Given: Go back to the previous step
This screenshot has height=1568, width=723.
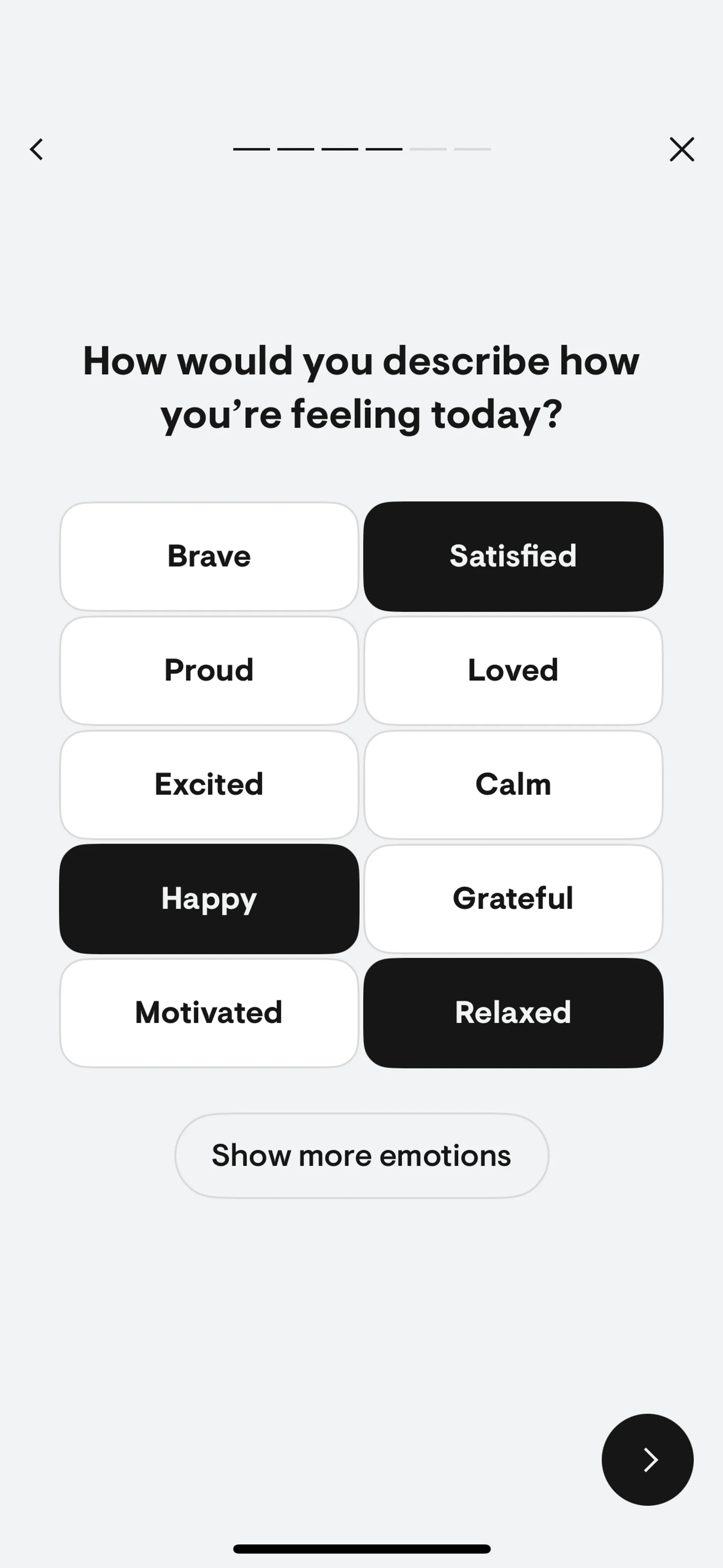Looking at the screenshot, I should [37, 149].
